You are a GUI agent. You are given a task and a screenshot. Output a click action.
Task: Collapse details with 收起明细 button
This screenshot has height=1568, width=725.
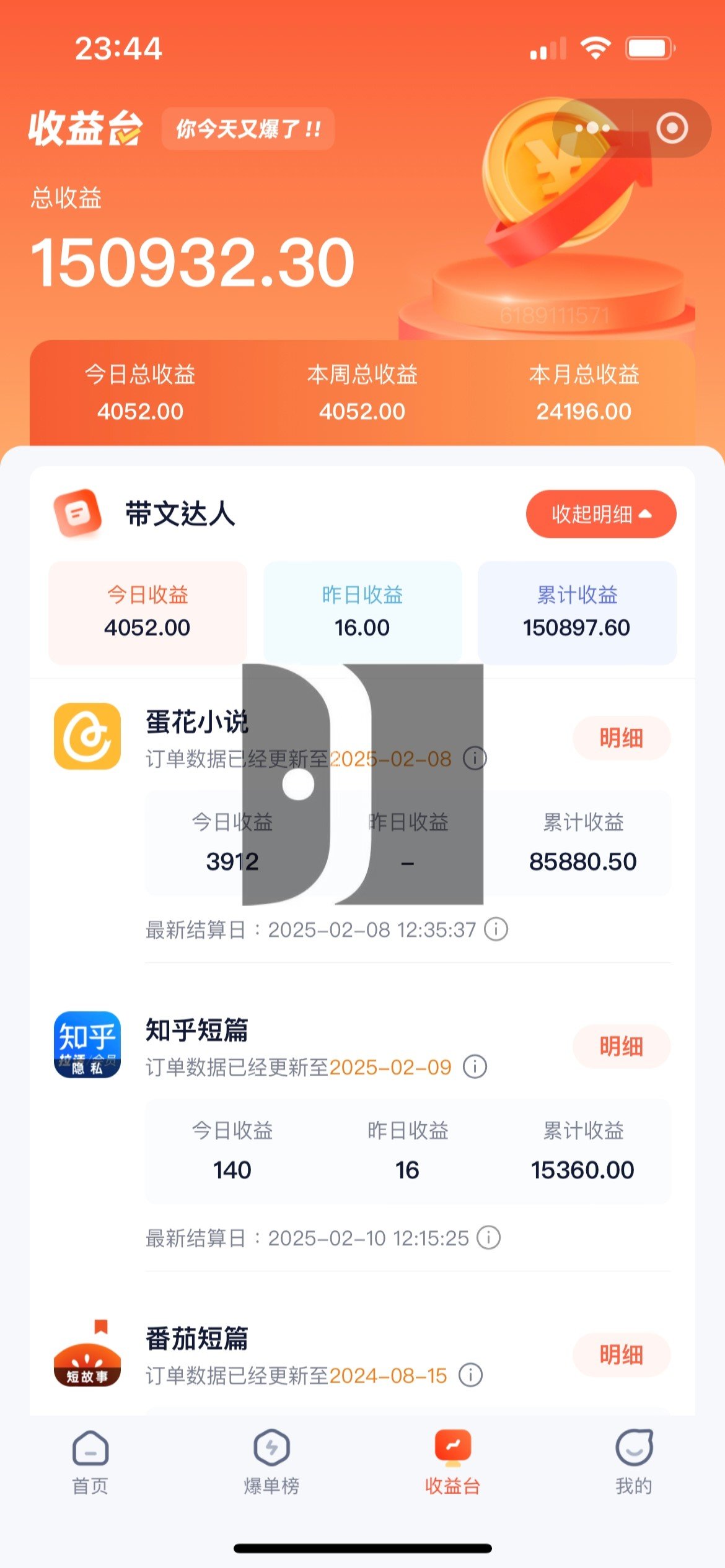point(600,514)
